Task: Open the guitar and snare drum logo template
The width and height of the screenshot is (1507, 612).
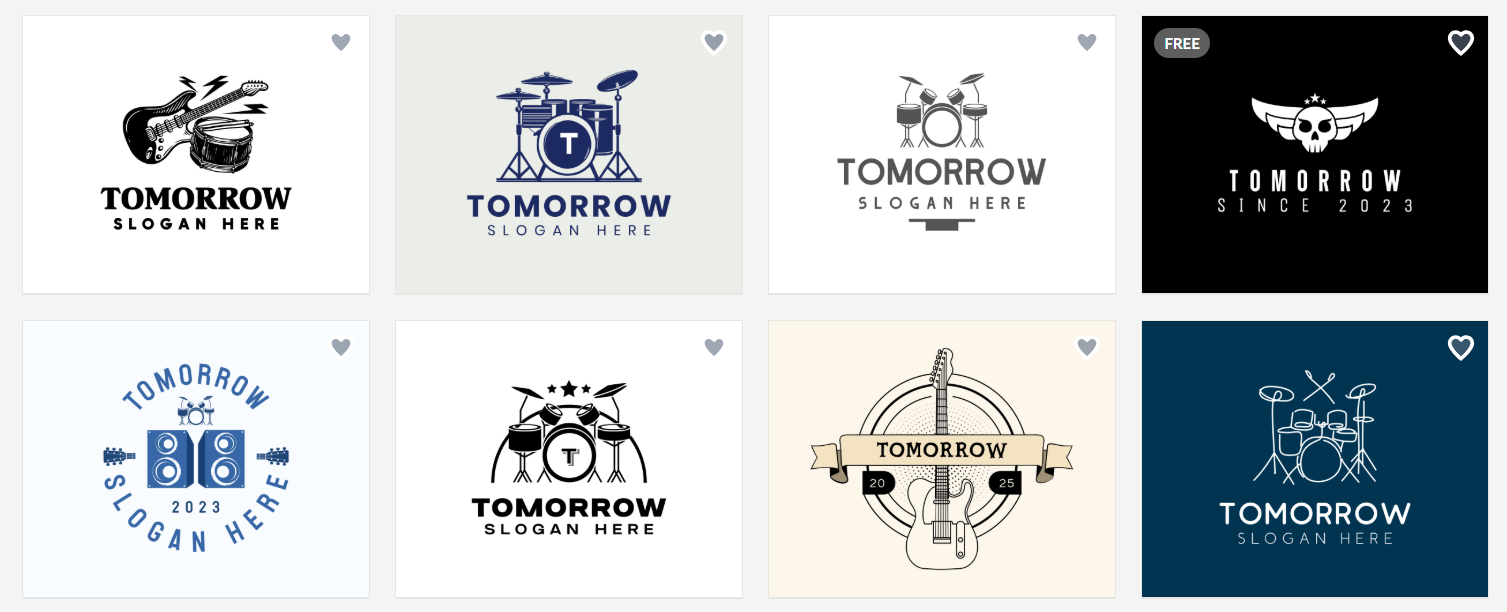Action: [x=196, y=155]
